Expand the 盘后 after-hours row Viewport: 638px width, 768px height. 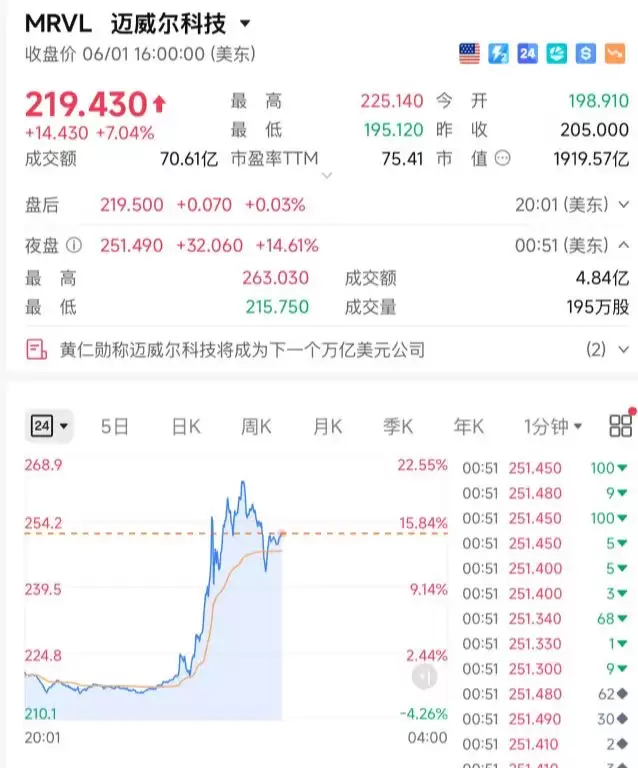click(624, 204)
